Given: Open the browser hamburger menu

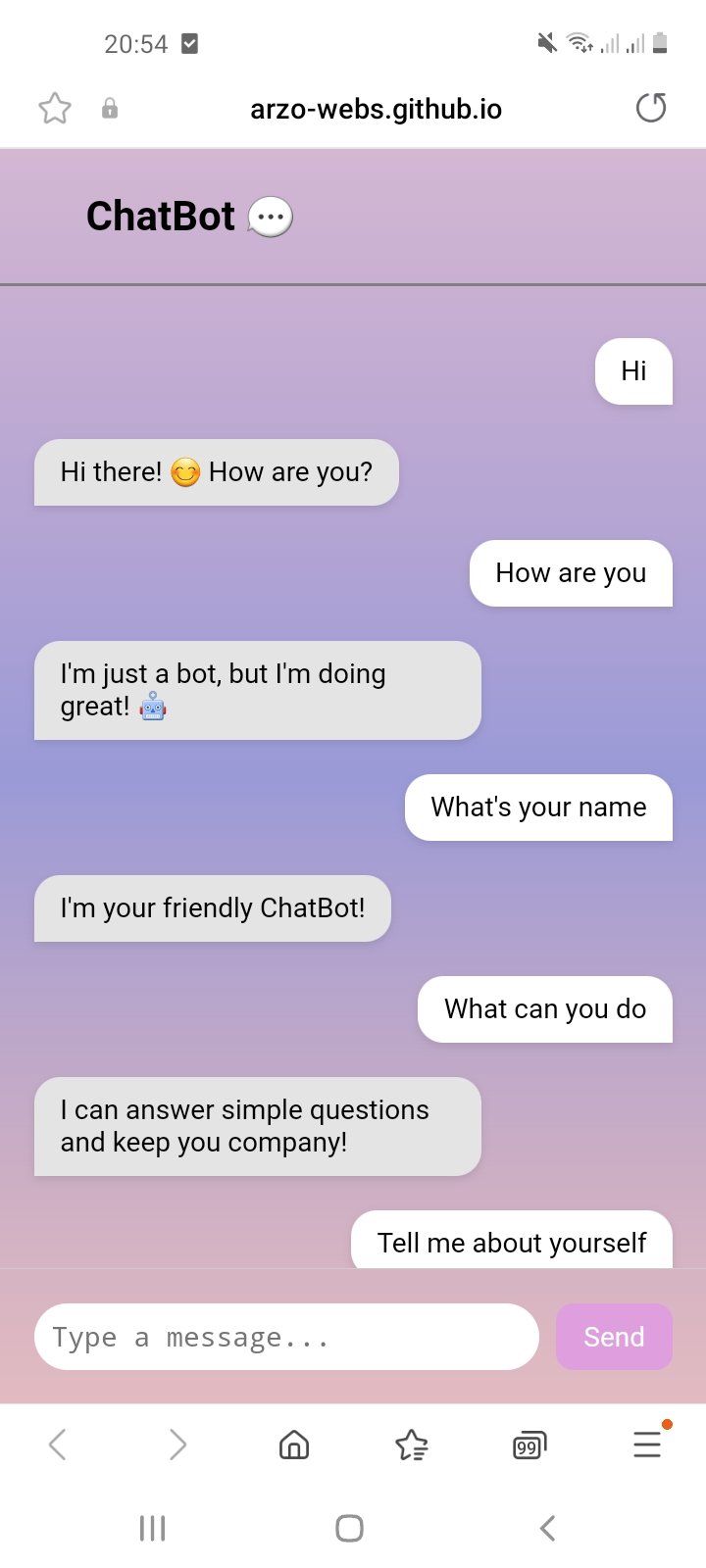Looking at the screenshot, I should [647, 1445].
